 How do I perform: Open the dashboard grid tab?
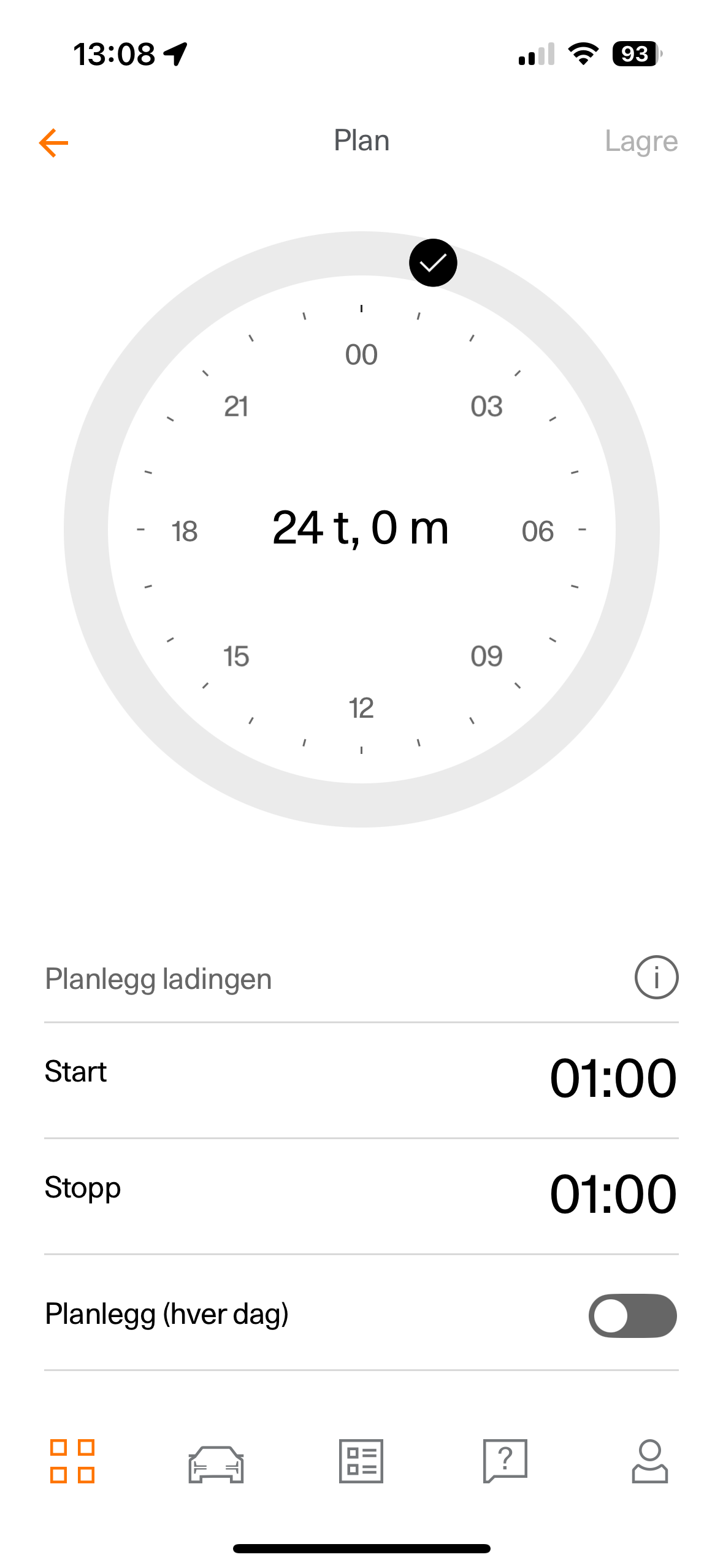click(x=72, y=1461)
